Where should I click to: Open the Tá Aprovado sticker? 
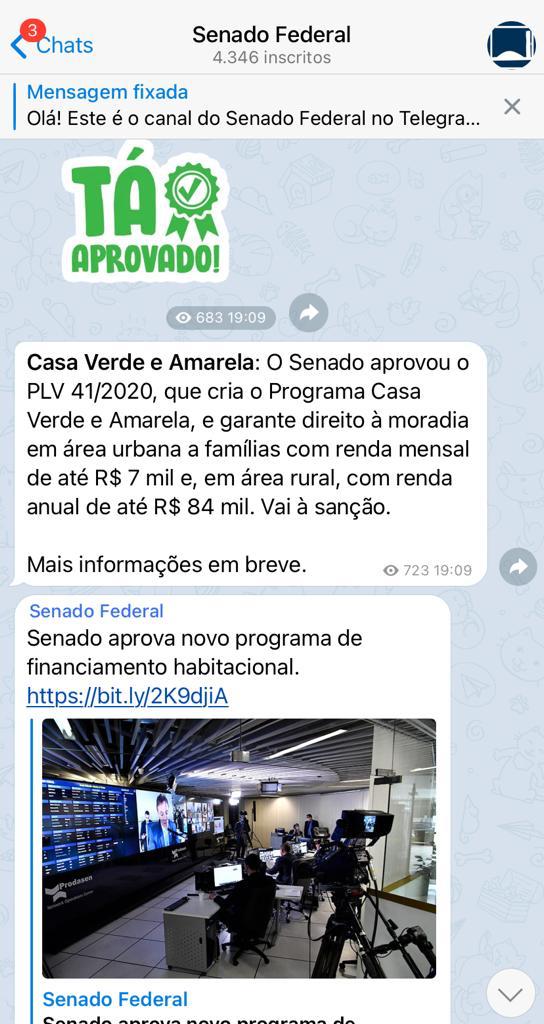[146, 213]
